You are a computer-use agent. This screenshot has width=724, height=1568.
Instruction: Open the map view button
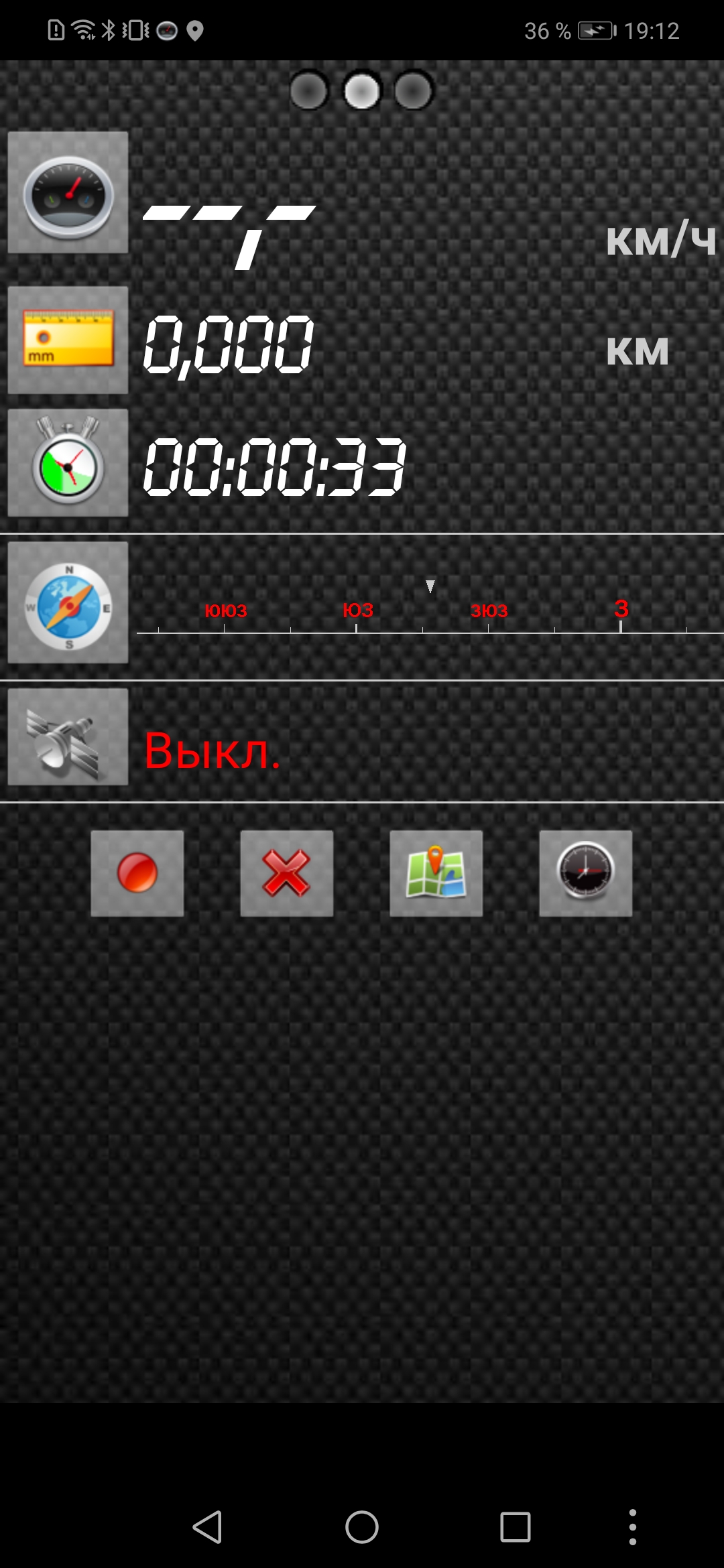coord(436,873)
